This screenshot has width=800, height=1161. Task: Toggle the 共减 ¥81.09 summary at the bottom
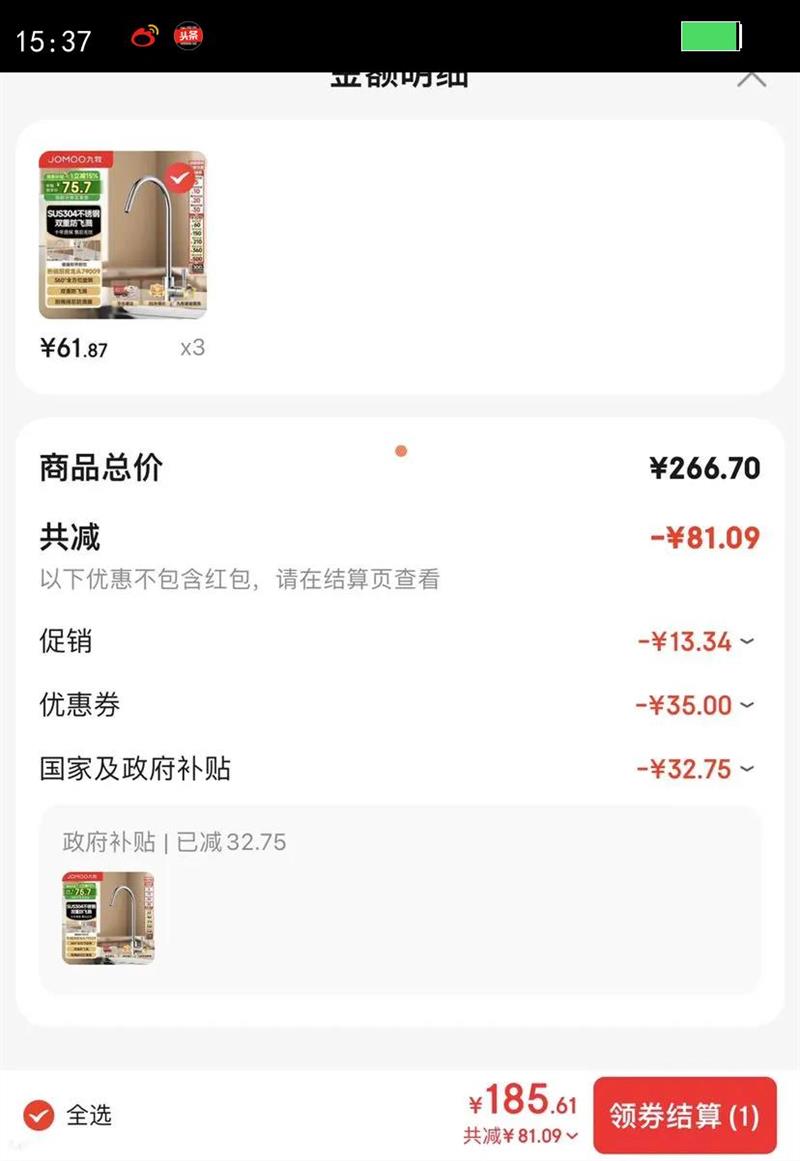tap(521, 1136)
